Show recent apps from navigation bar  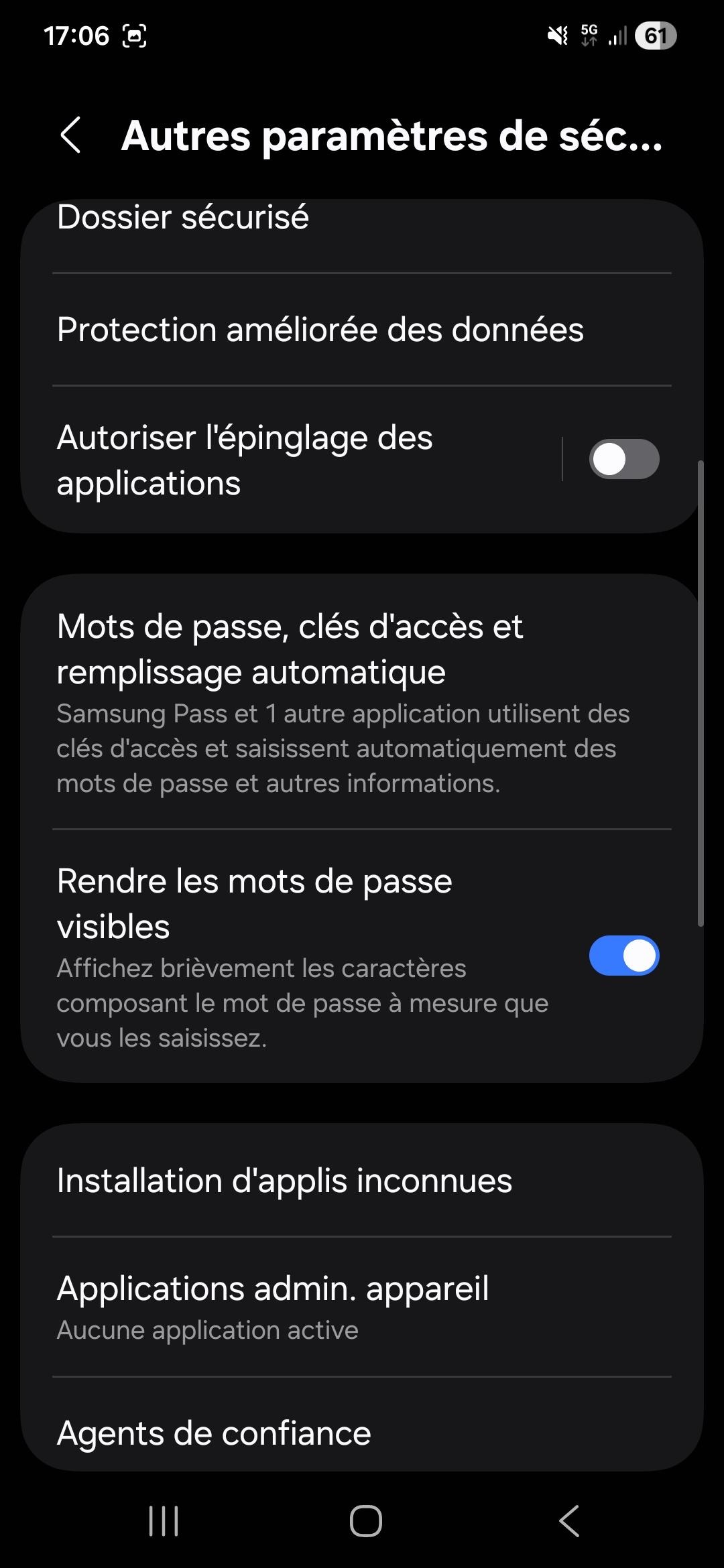point(164,1521)
